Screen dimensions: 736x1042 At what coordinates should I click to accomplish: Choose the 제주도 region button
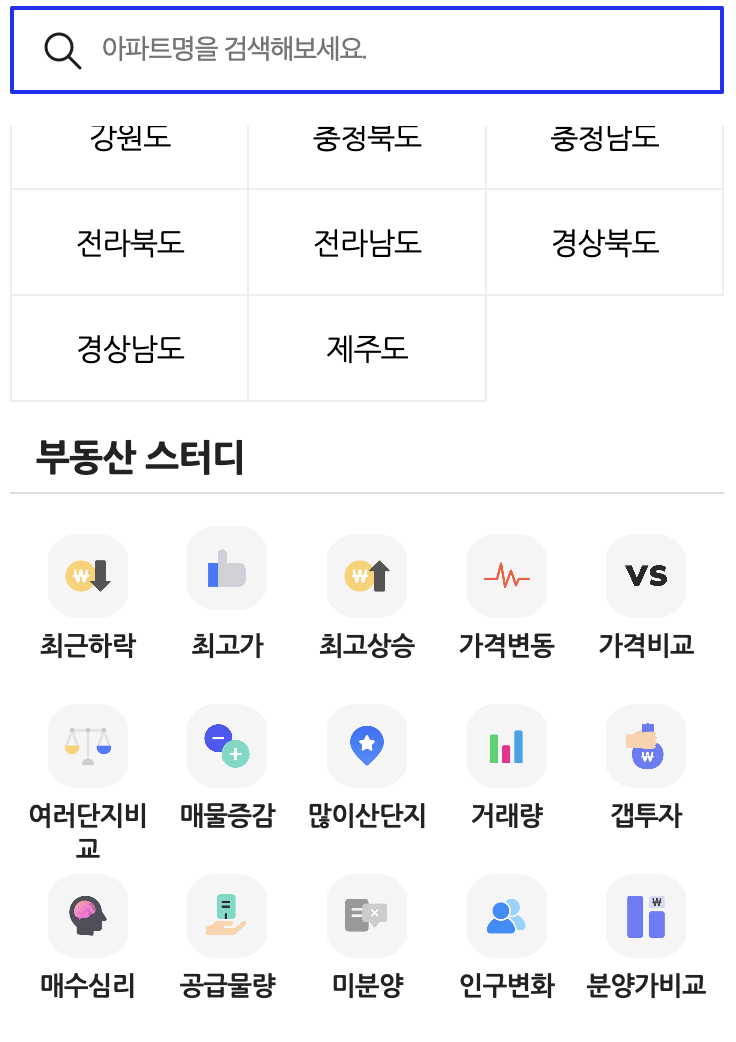[366, 348]
